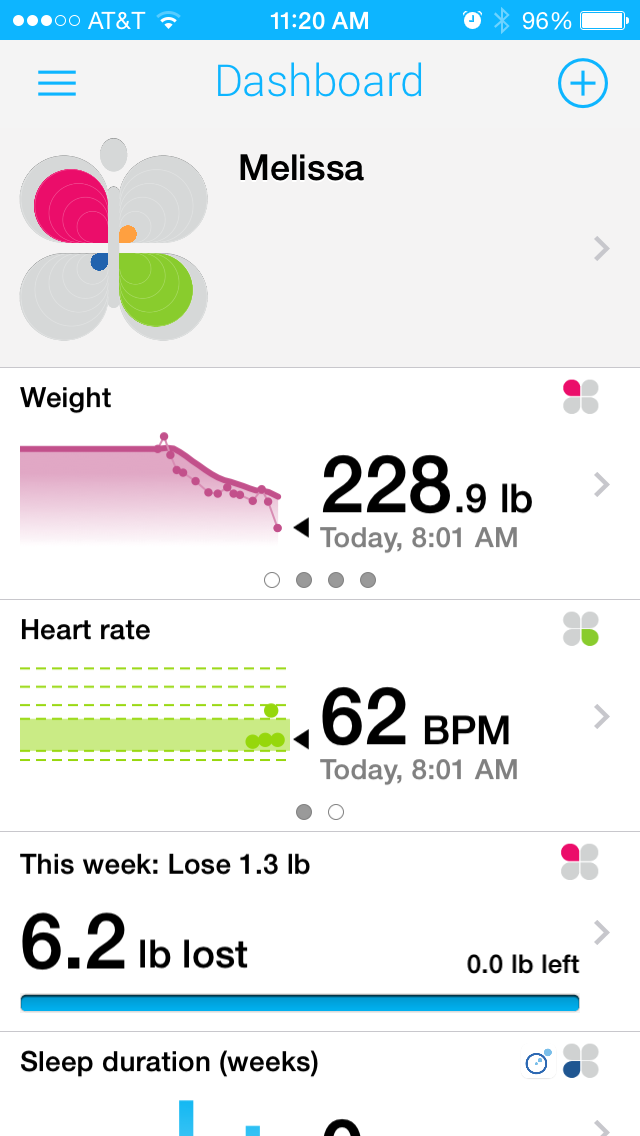This screenshot has height=1136, width=640.
Task: Open the Sleep duration card
Action: coord(320,1090)
